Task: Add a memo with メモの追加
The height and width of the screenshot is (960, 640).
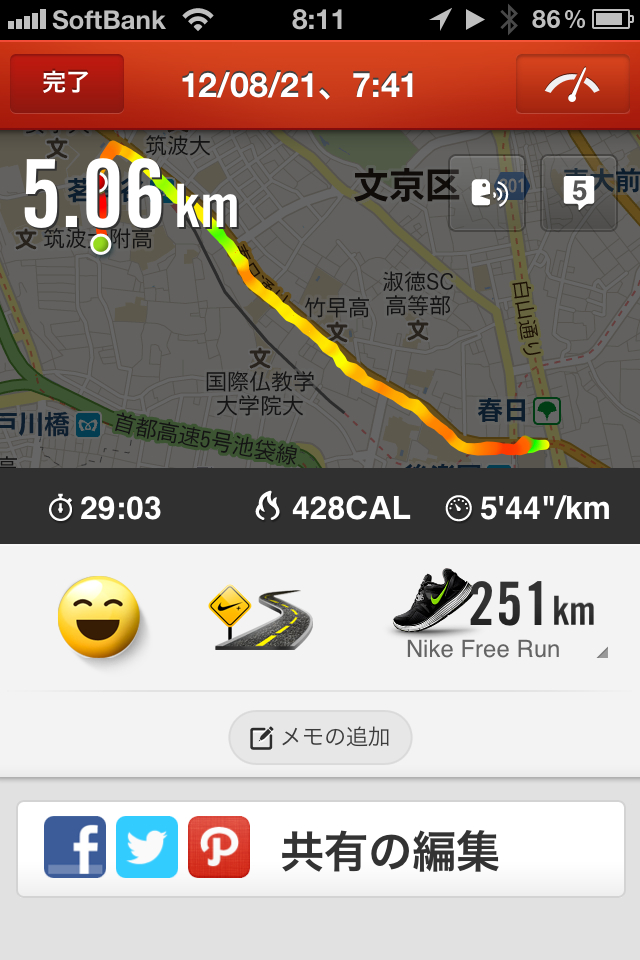Action: pos(320,738)
